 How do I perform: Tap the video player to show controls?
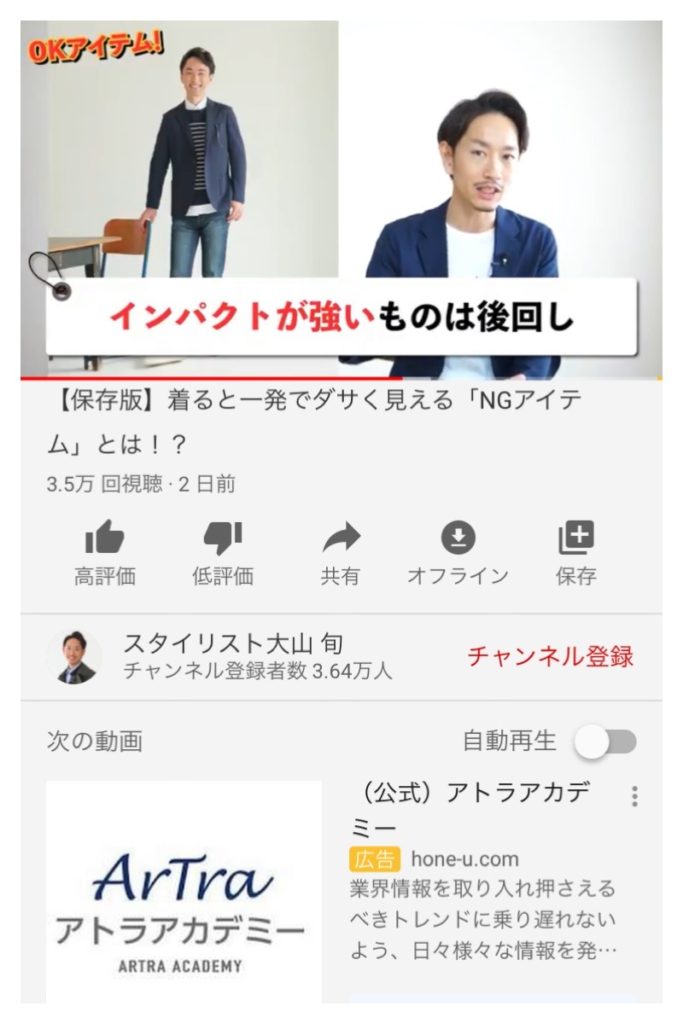pyautogui.click(x=340, y=200)
